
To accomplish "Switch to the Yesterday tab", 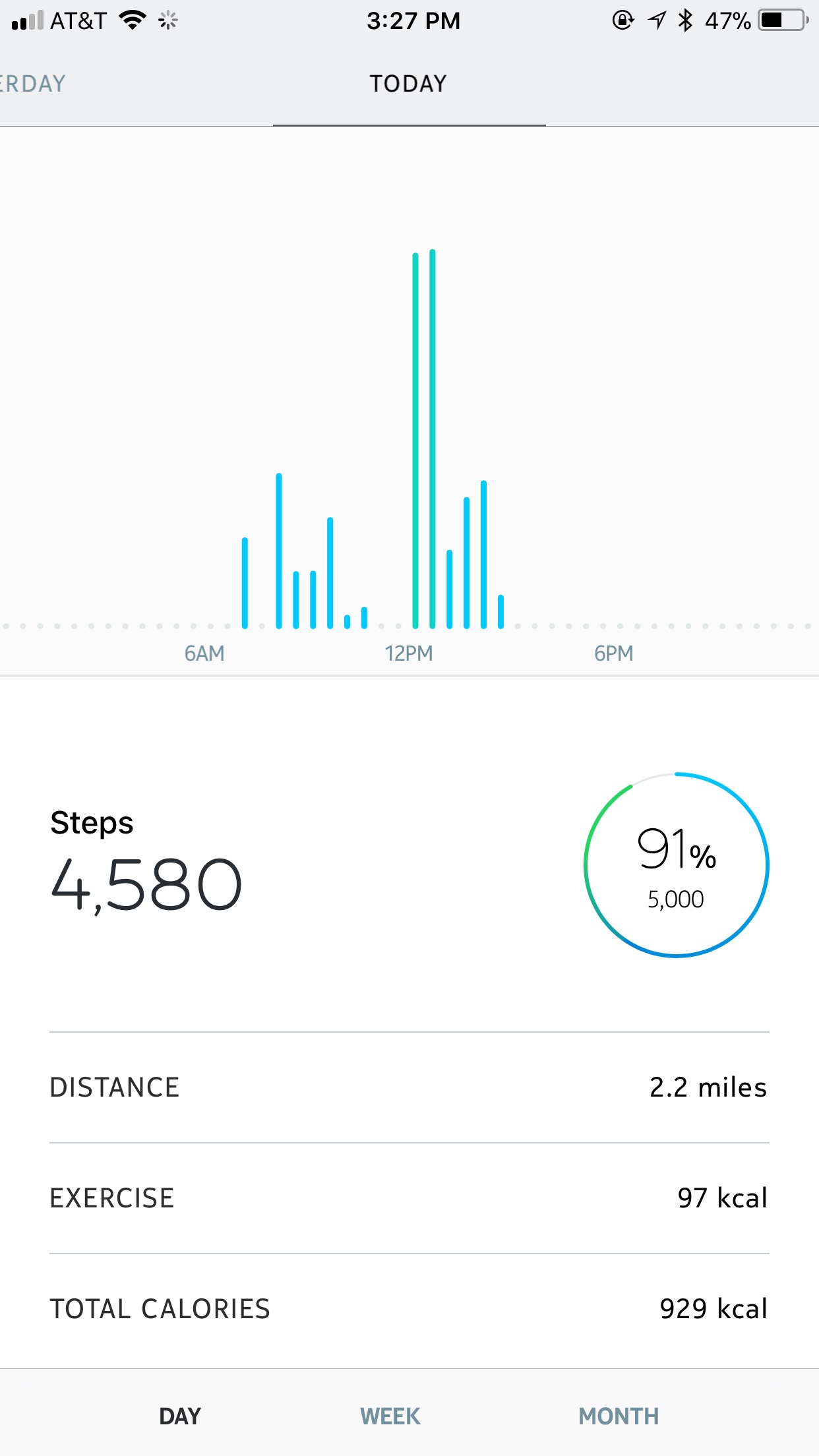I will [33, 84].
